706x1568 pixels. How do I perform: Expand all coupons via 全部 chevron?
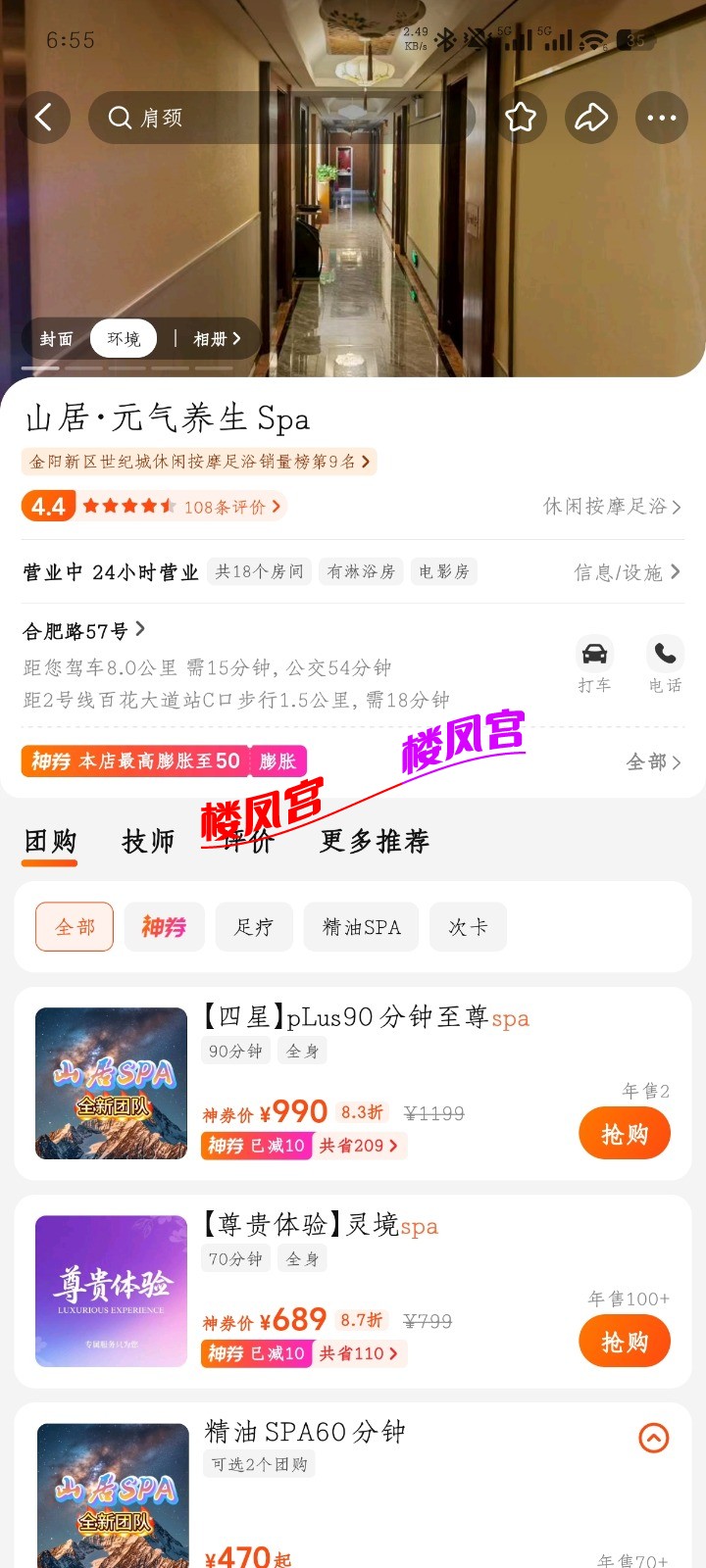653,761
